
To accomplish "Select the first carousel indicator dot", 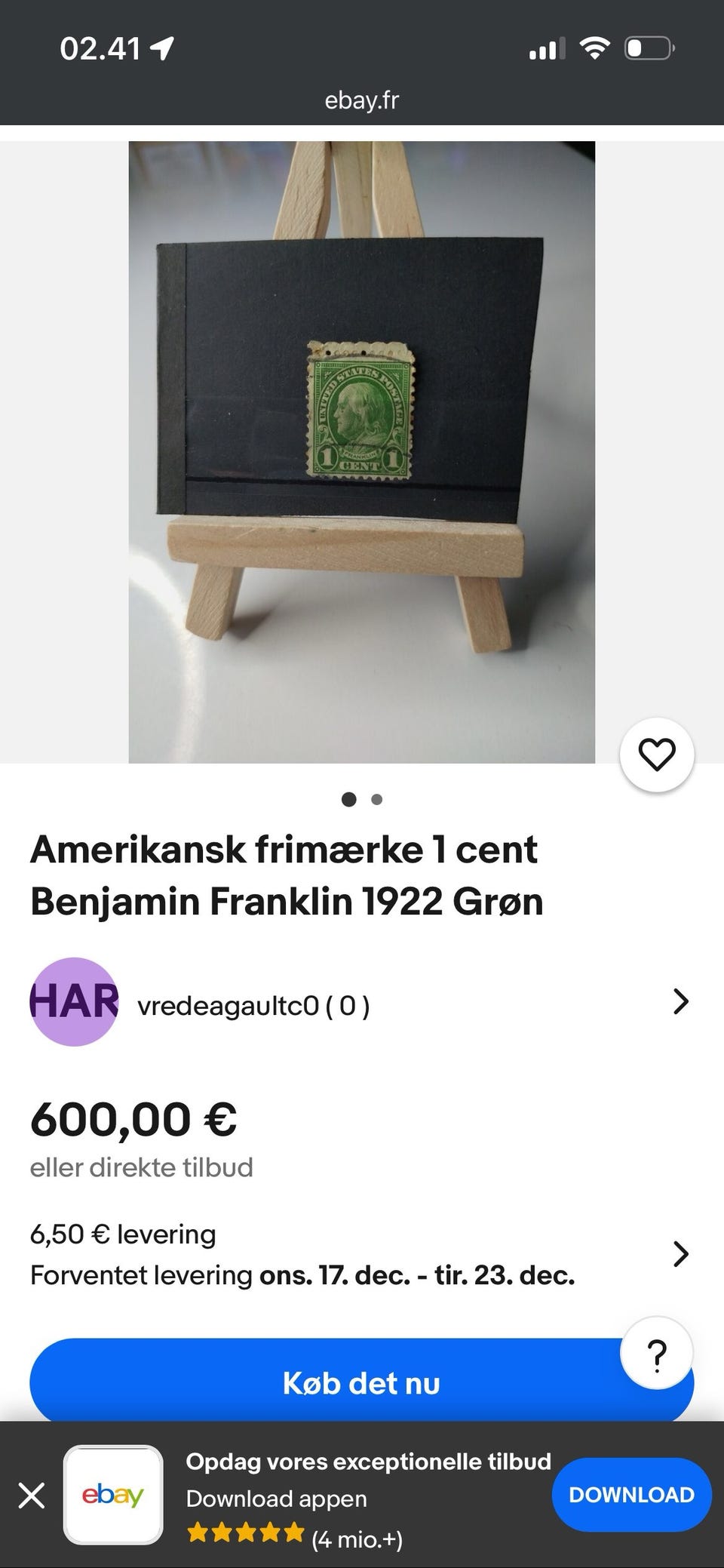I will pos(349,800).
